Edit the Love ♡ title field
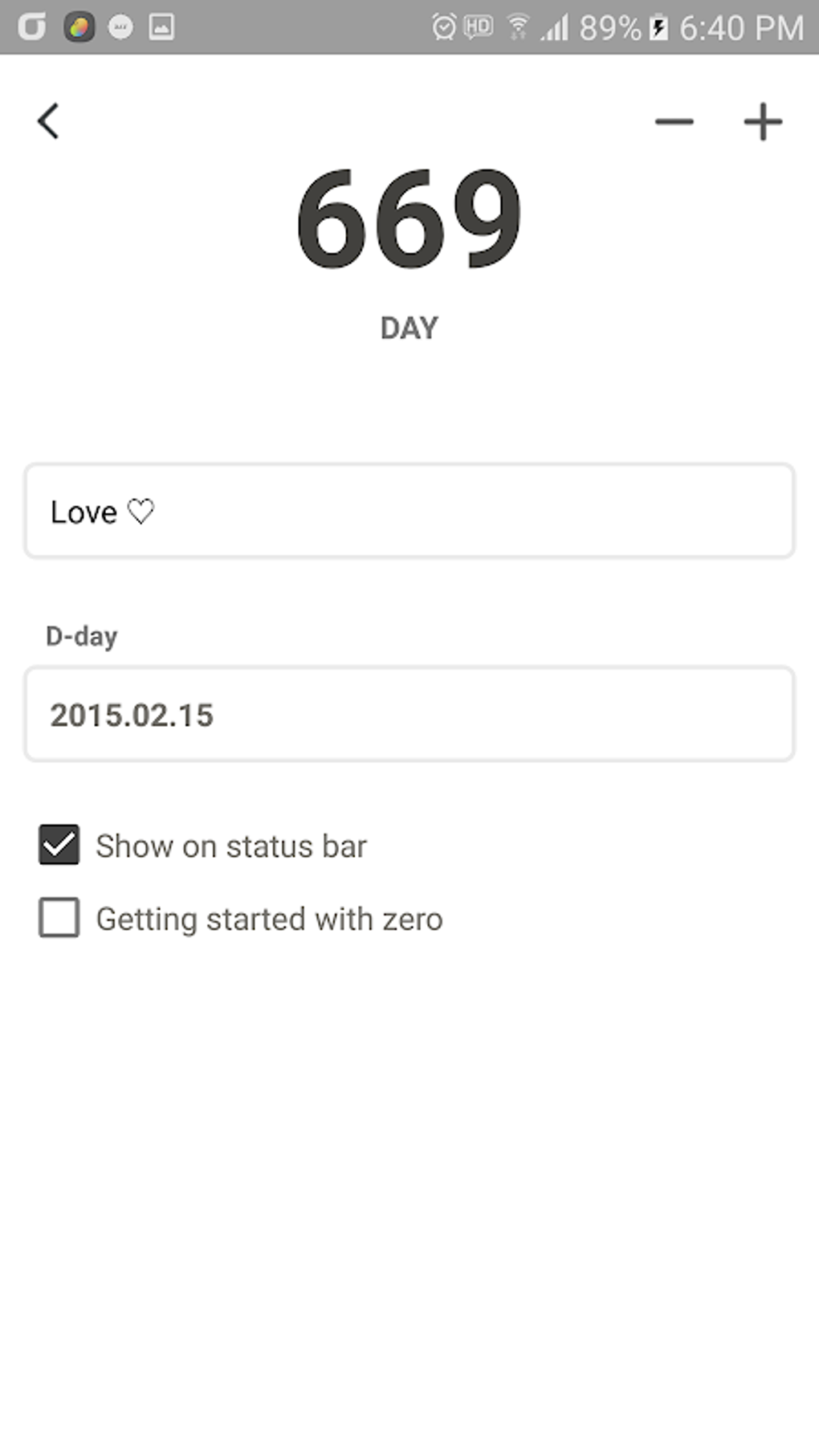The height and width of the screenshot is (1456, 819). [x=409, y=511]
